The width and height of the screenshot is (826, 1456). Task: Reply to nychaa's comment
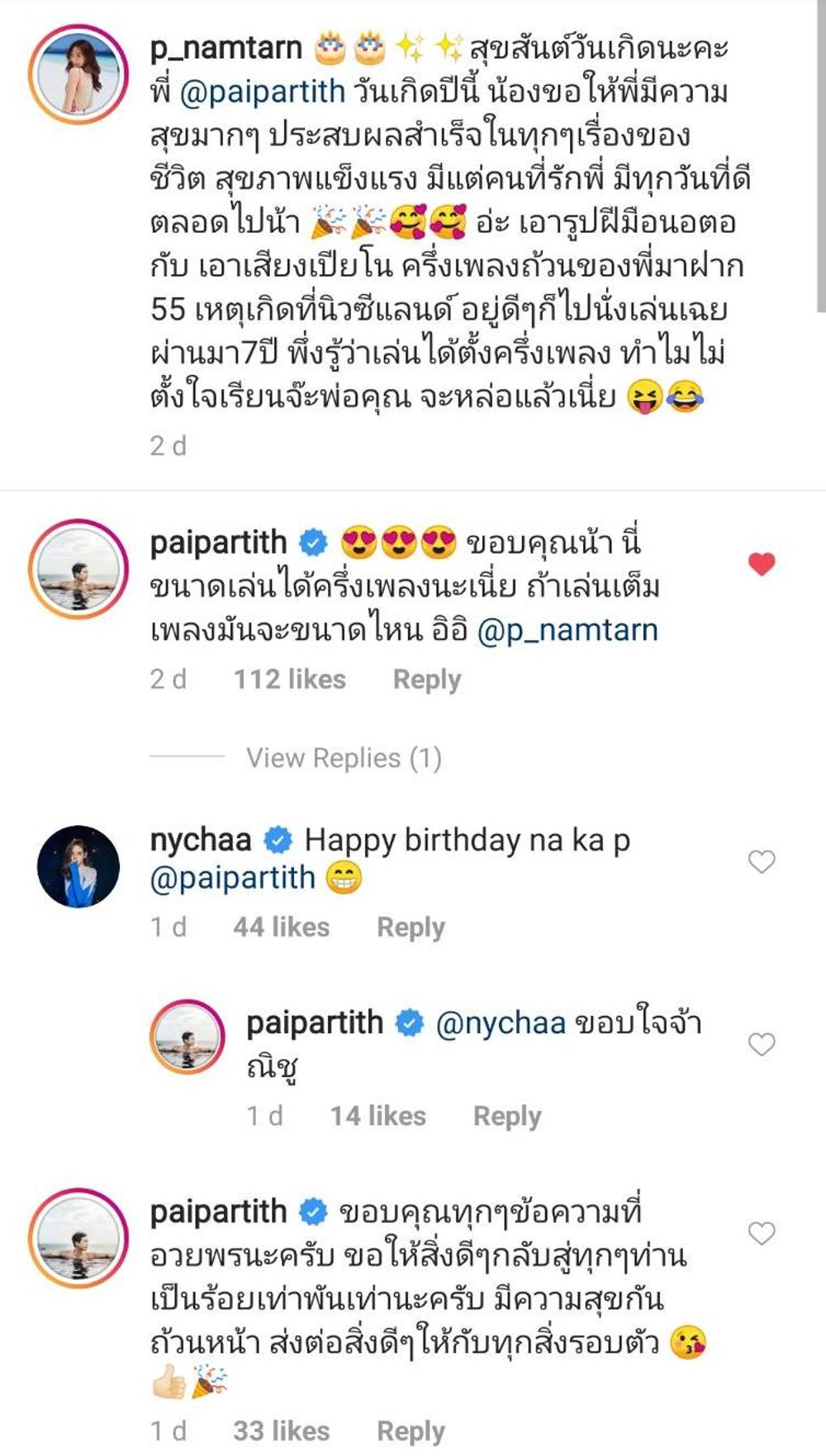click(x=411, y=927)
